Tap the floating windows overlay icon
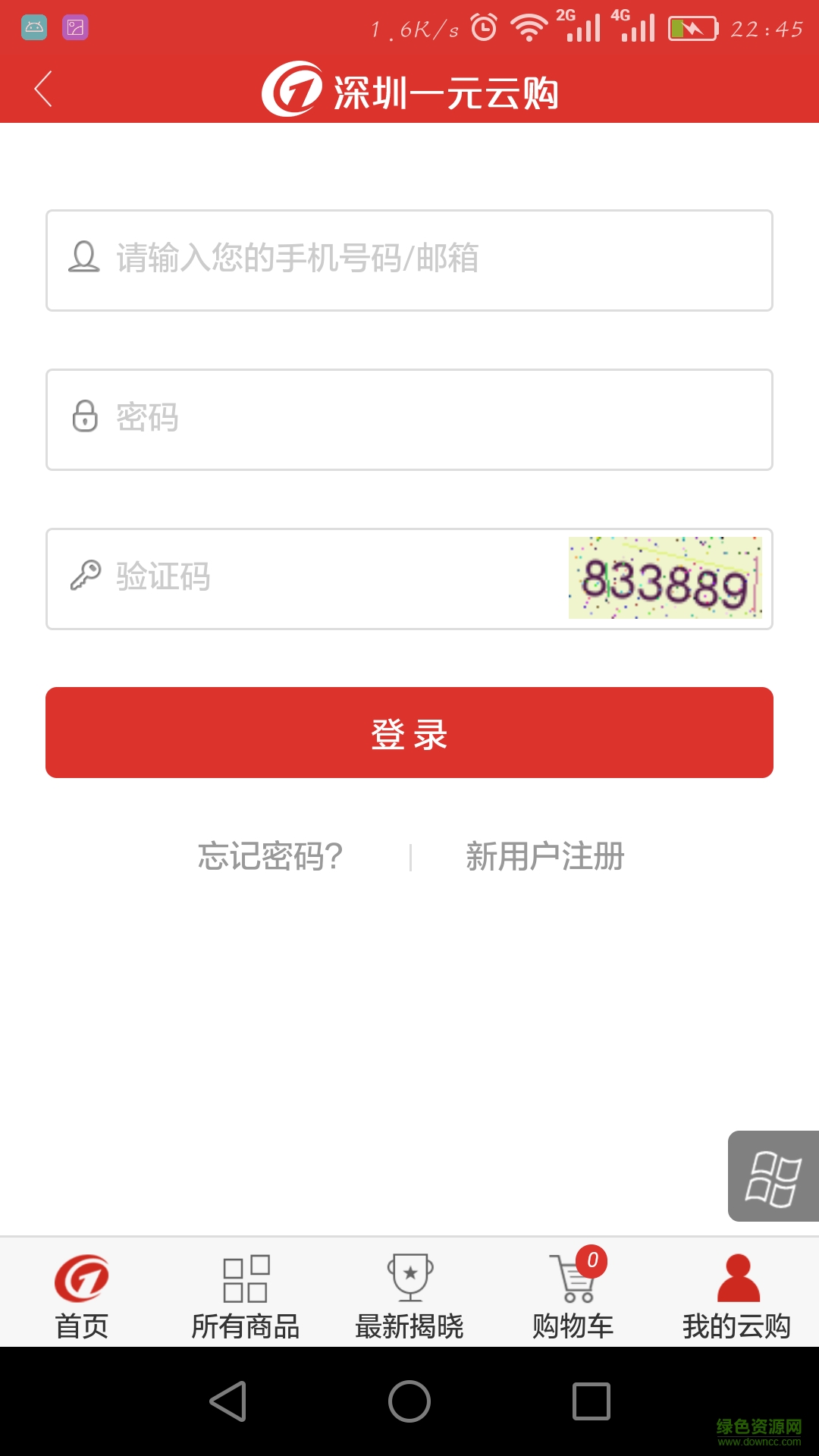This screenshot has height=1456, width=819. tap(773, 1178)
